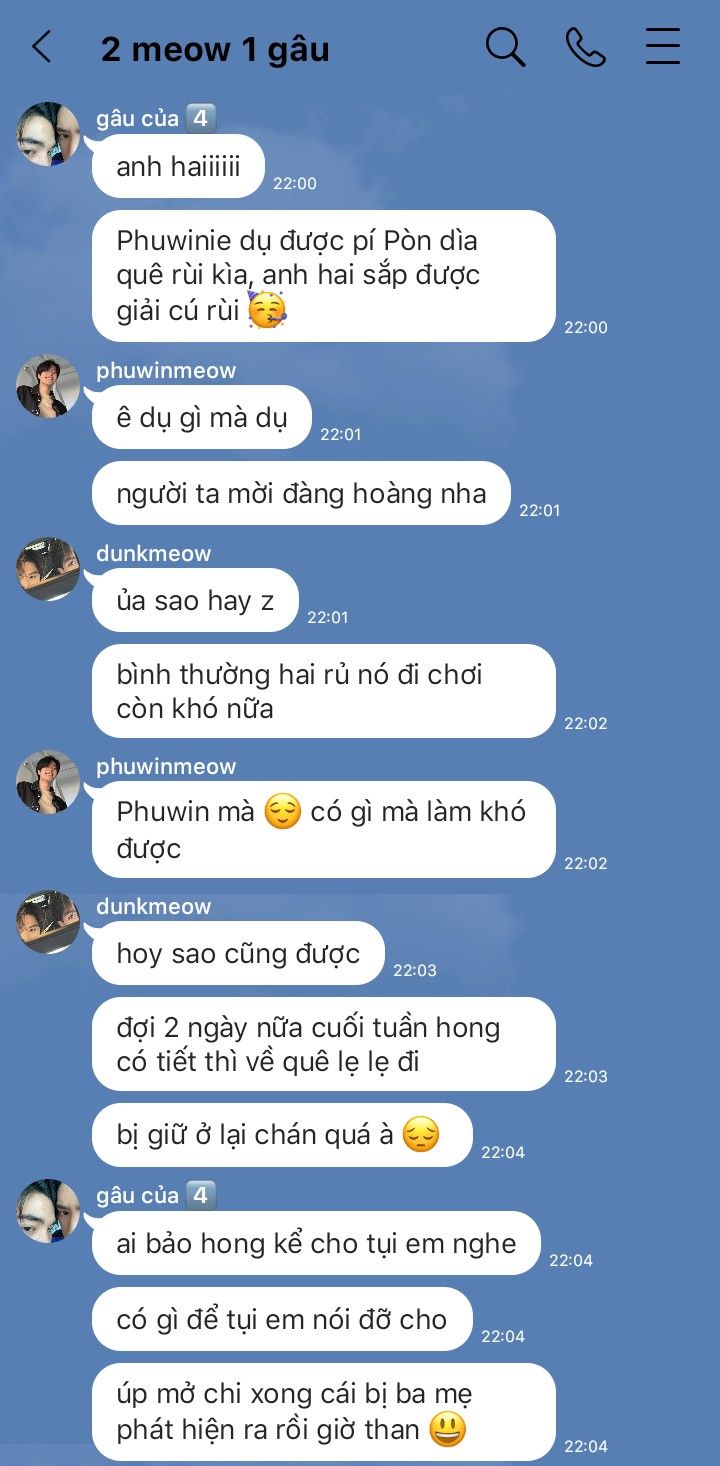The width and height of the screenshot is (720, 1466).
Task: Search within this chat
Action: tap(505, 47)
